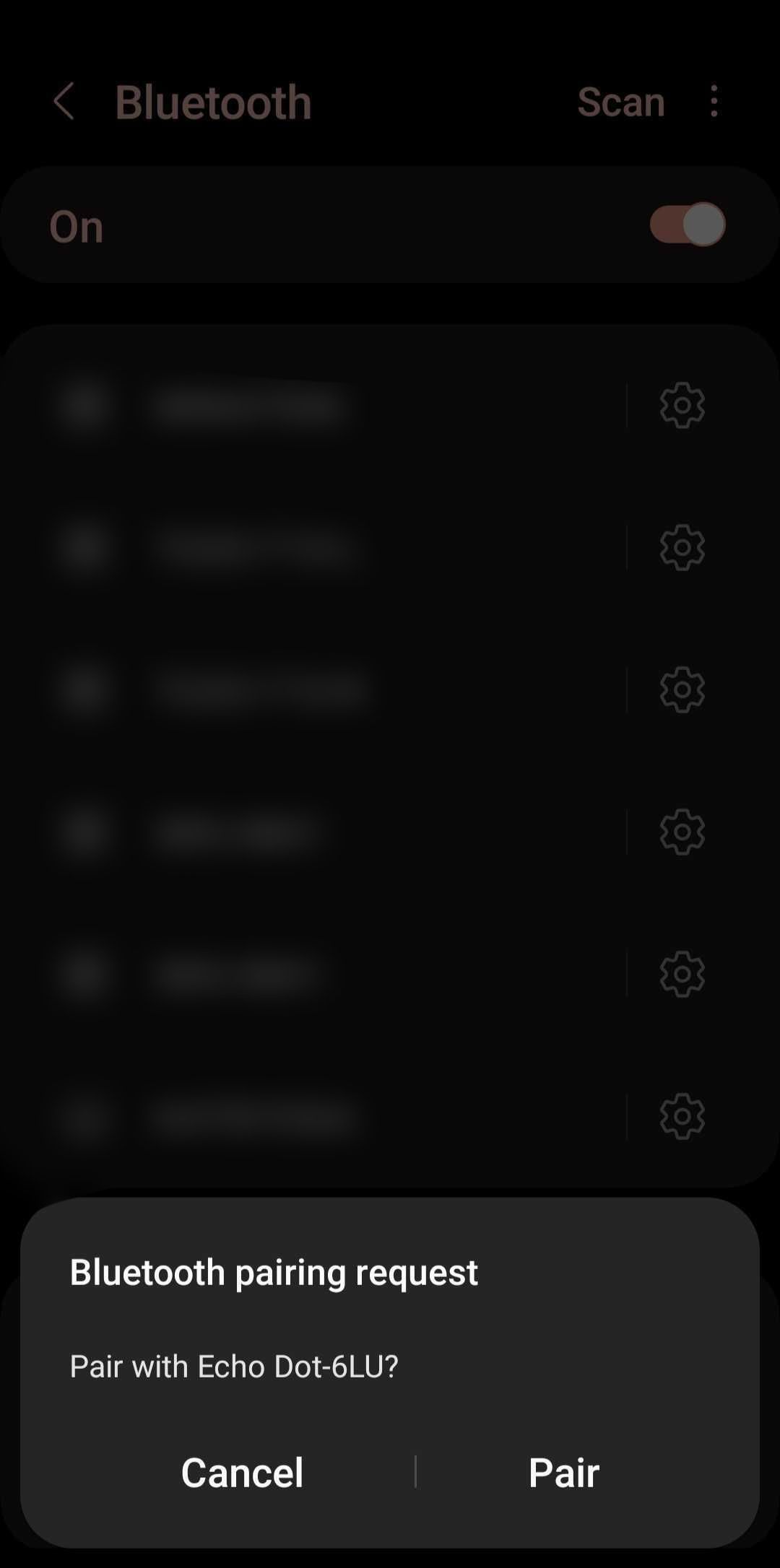
Task: Tap the fifth device's settings gear
Action: coord(682,972)
